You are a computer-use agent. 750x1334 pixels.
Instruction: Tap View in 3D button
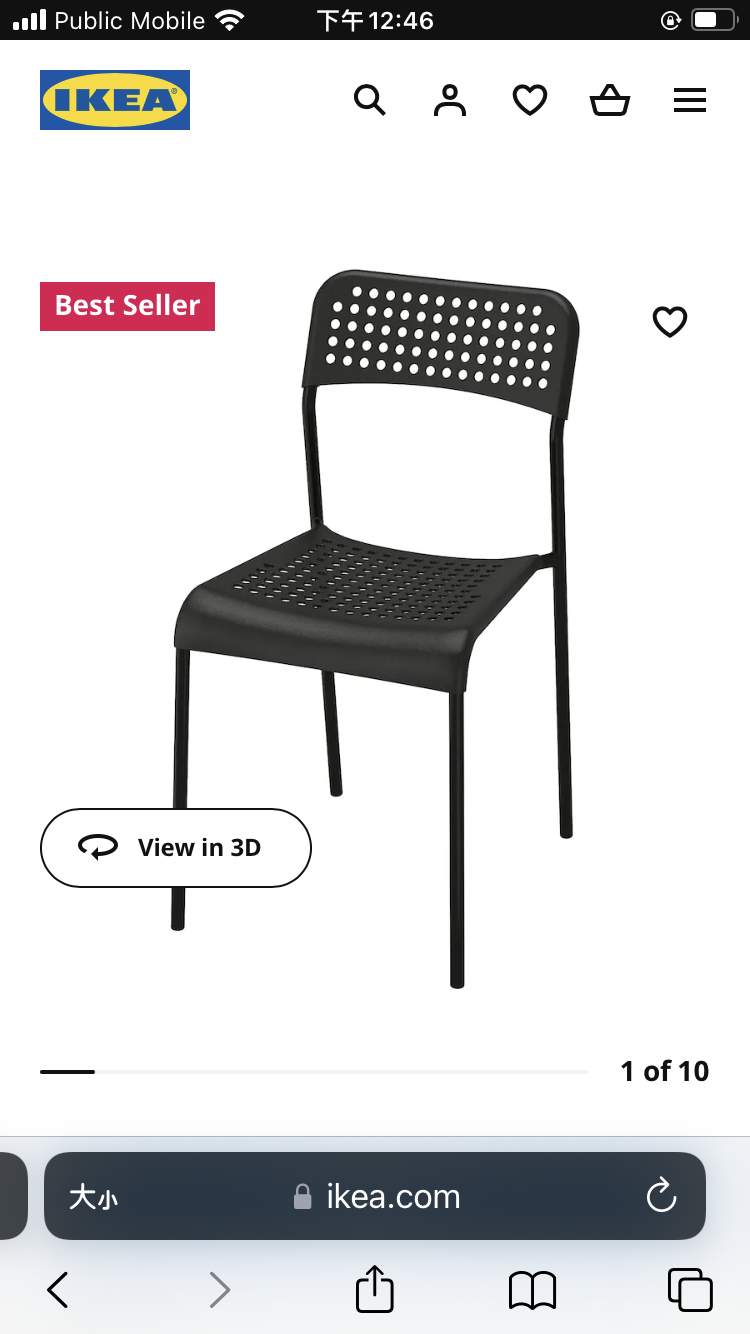(176, 848)
